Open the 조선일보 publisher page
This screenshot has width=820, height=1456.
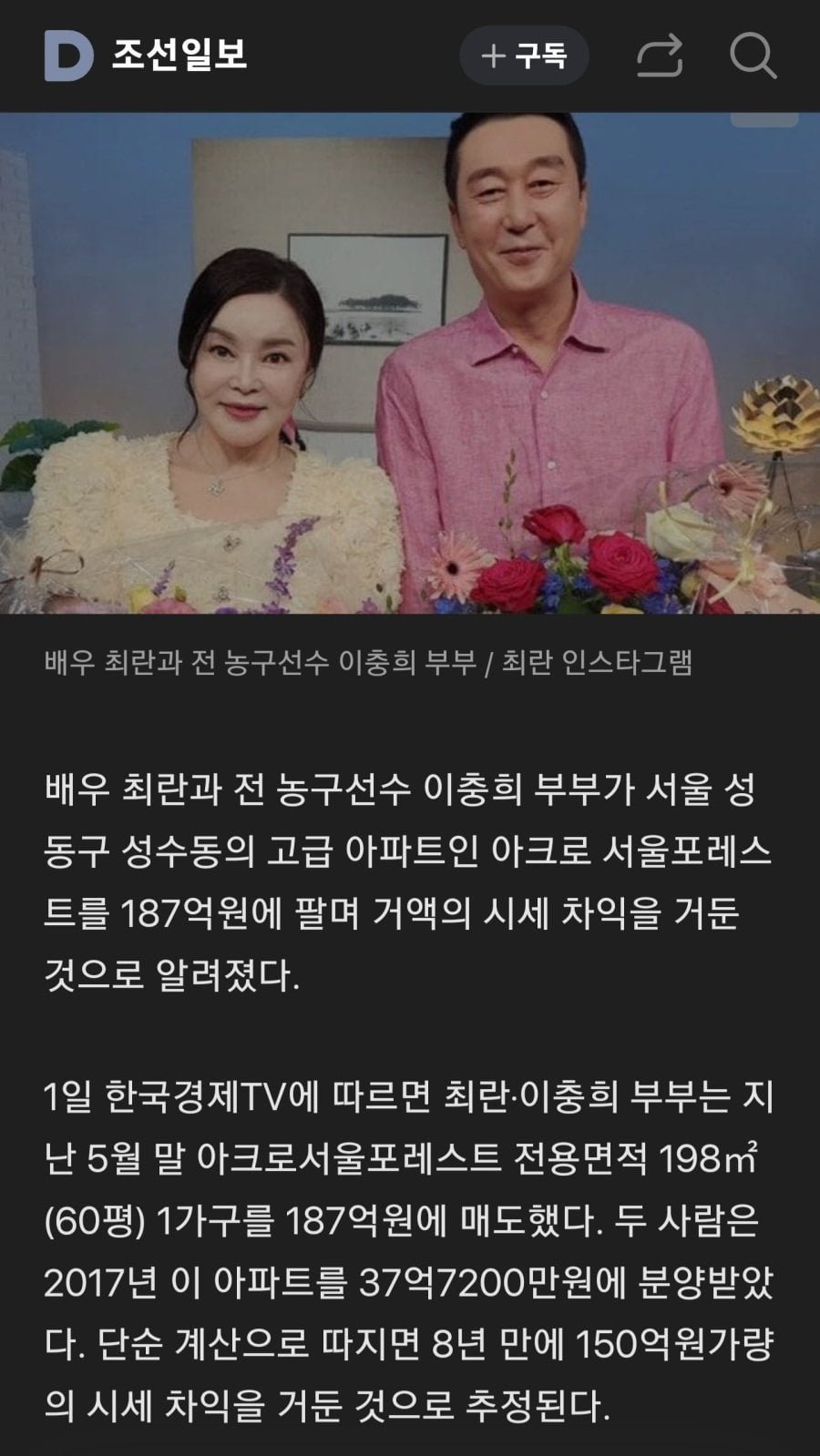[x=179, y=56]
